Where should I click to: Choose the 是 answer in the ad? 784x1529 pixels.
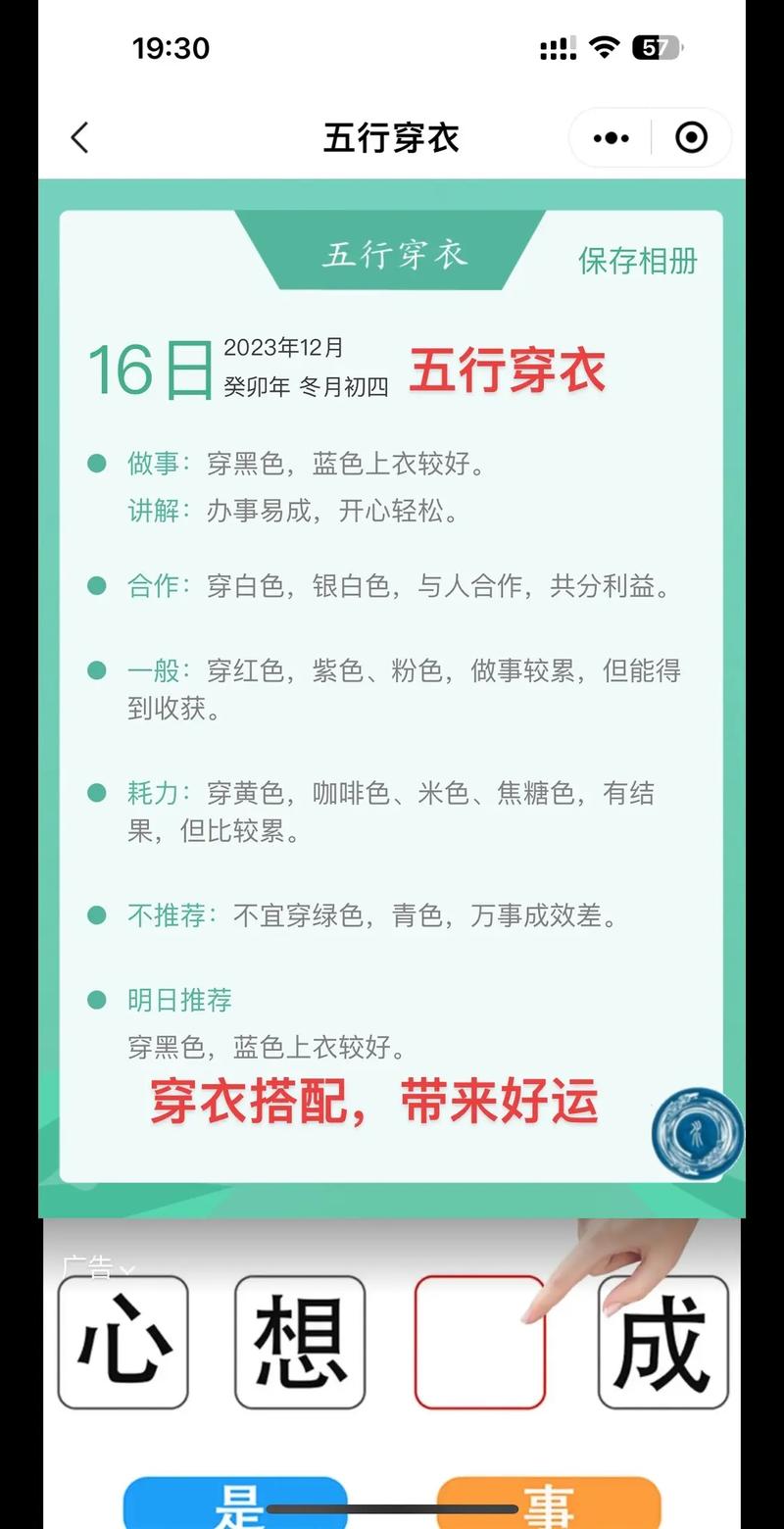pos(236,1504)
